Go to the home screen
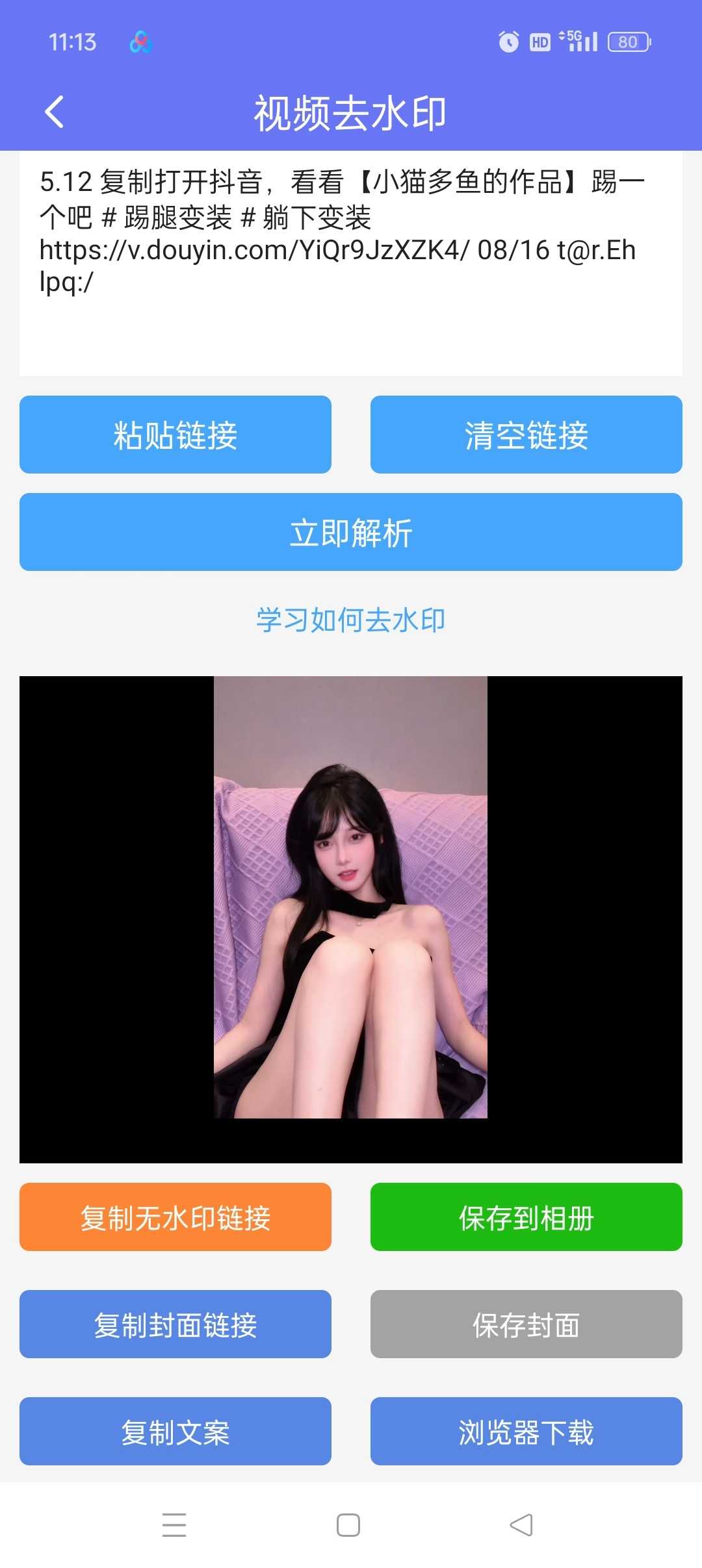This screenshot has height=1568, width=702. pyautogui.click(x=348, y=1525)
